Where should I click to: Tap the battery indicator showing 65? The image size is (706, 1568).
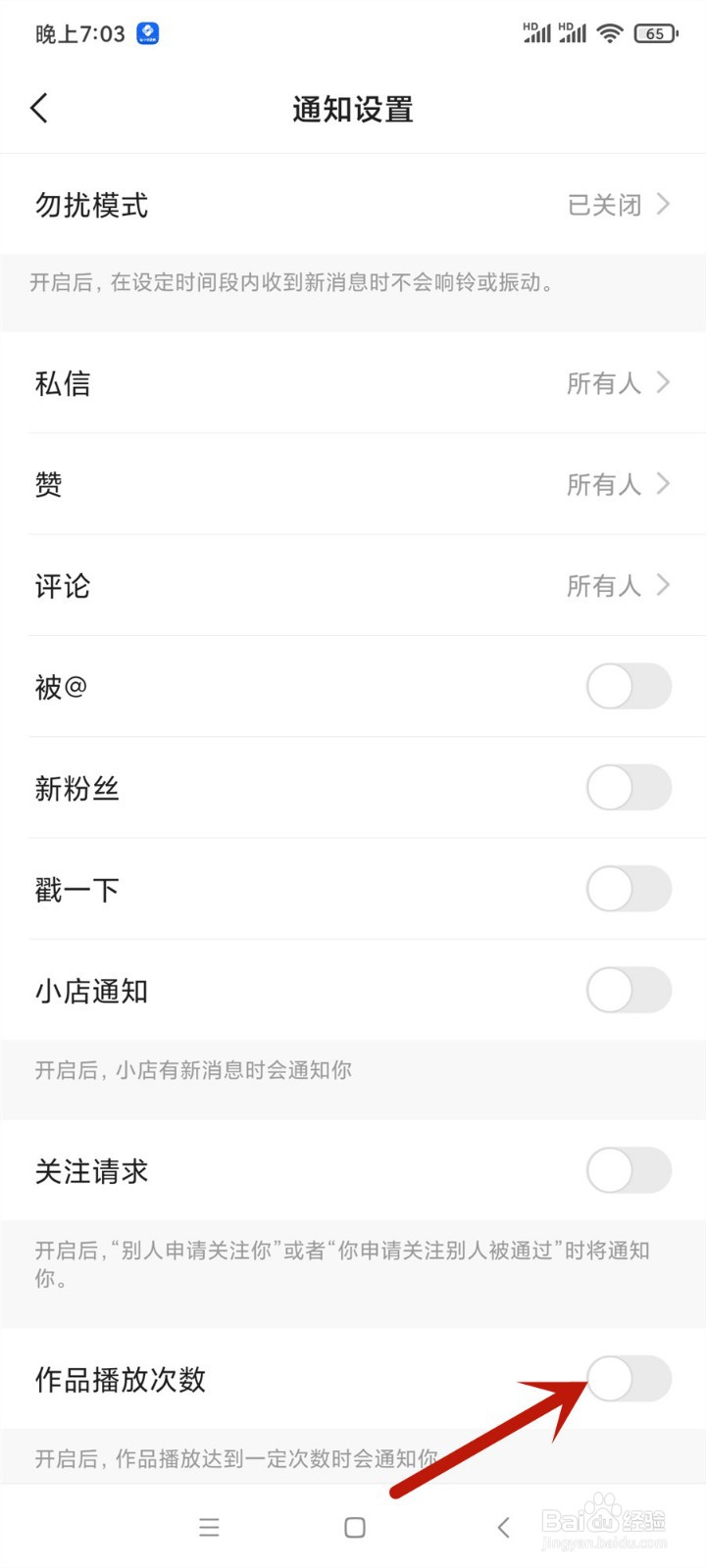tap(655, 32)
